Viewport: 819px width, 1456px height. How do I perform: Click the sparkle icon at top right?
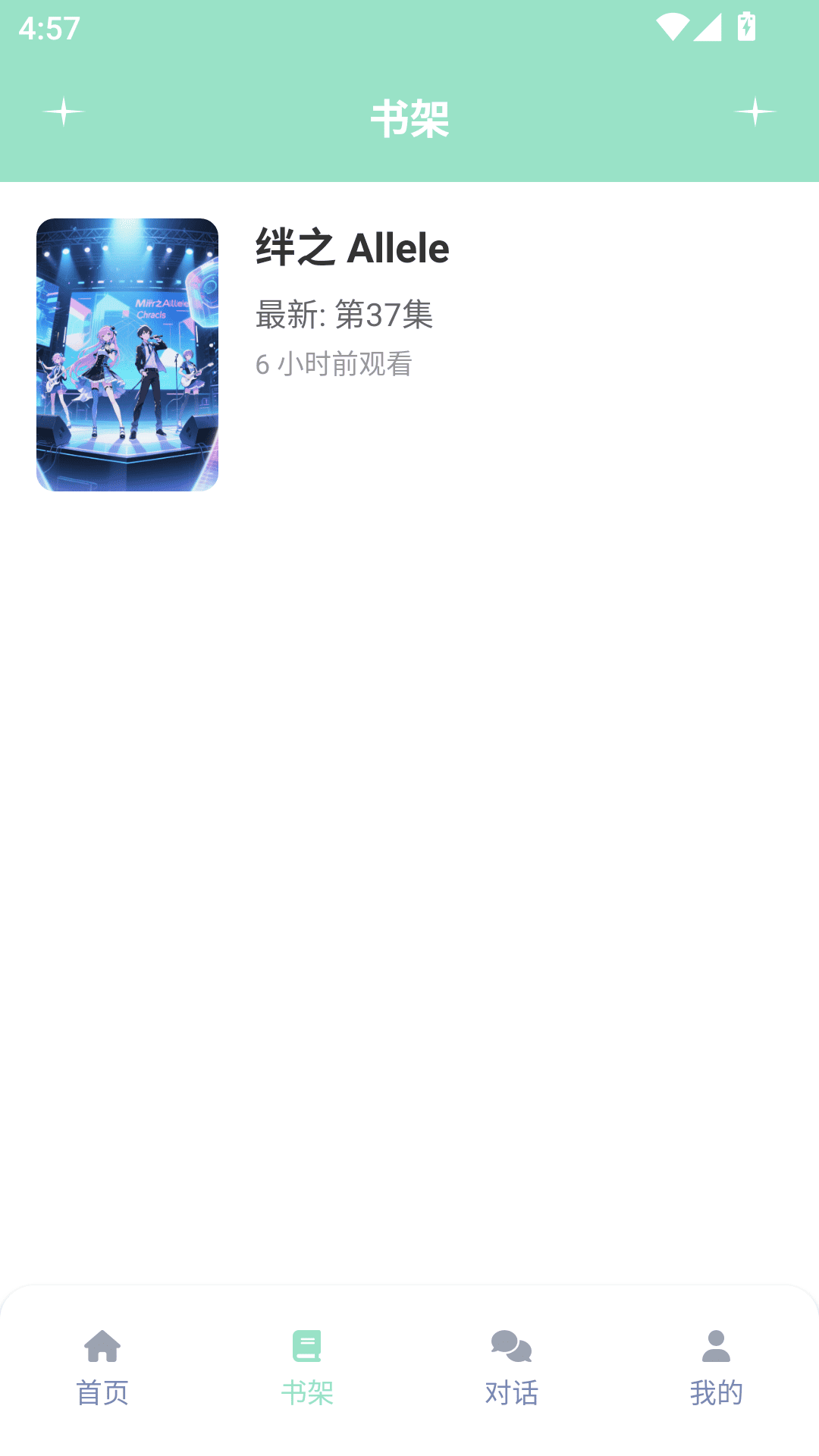(755, 112)
